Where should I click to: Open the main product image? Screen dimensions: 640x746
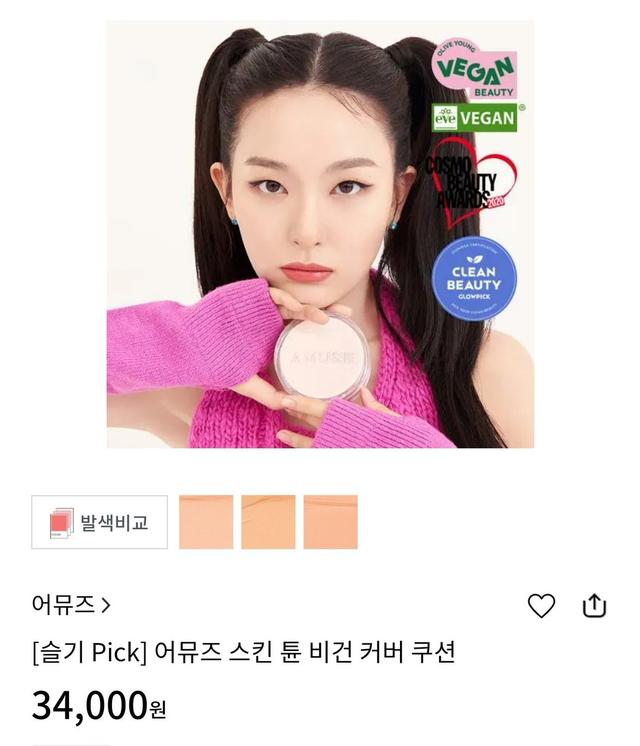[320, 234]
